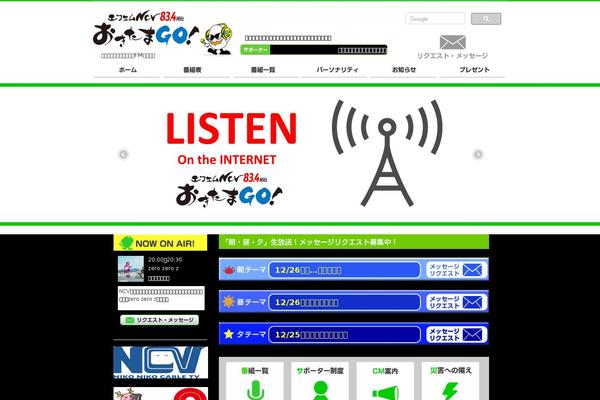Open the パーソナリティ tab
The height and width of the screenshot is (400, 600).
336,70
